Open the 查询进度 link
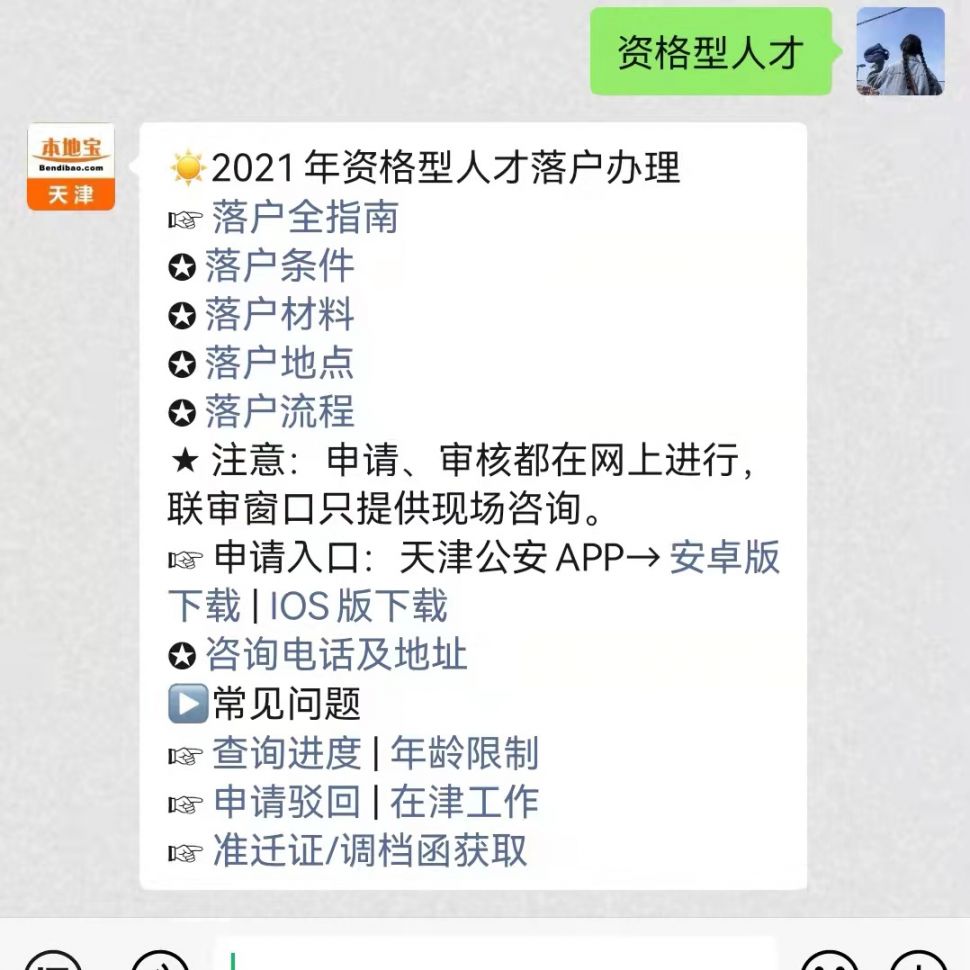 [286, 753]
